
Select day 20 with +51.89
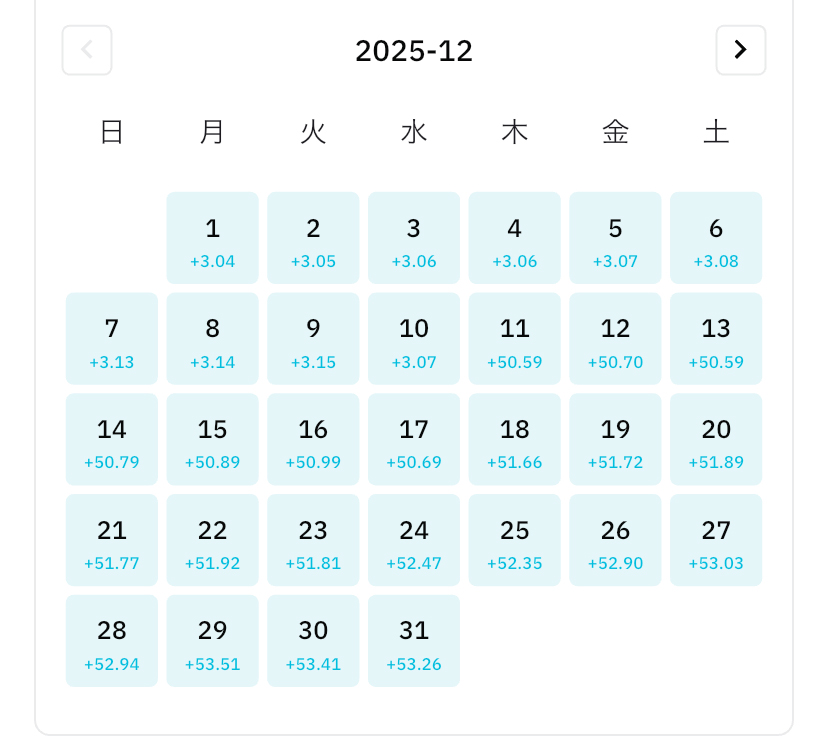coord(716,439)
